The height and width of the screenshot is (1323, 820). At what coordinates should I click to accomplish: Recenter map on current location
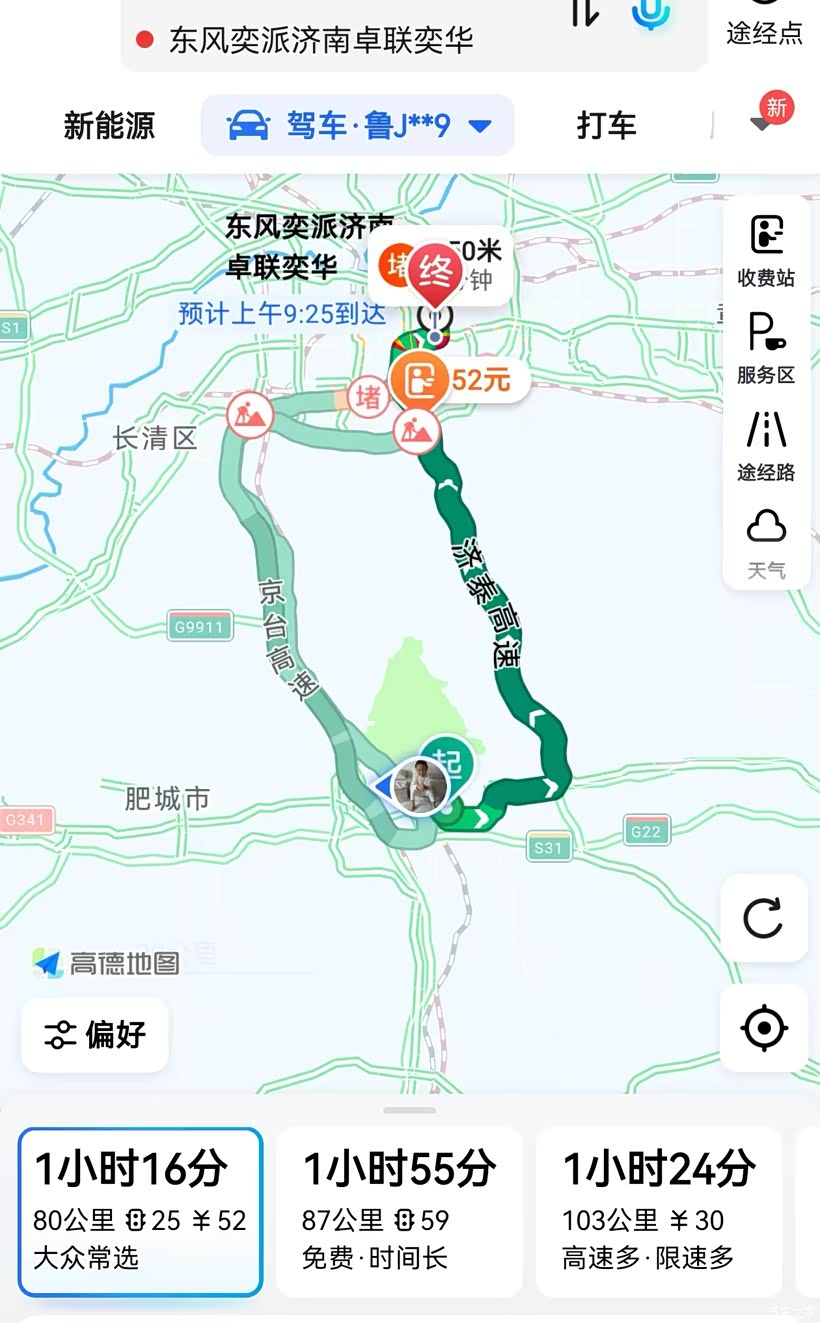click(764, 1028)
